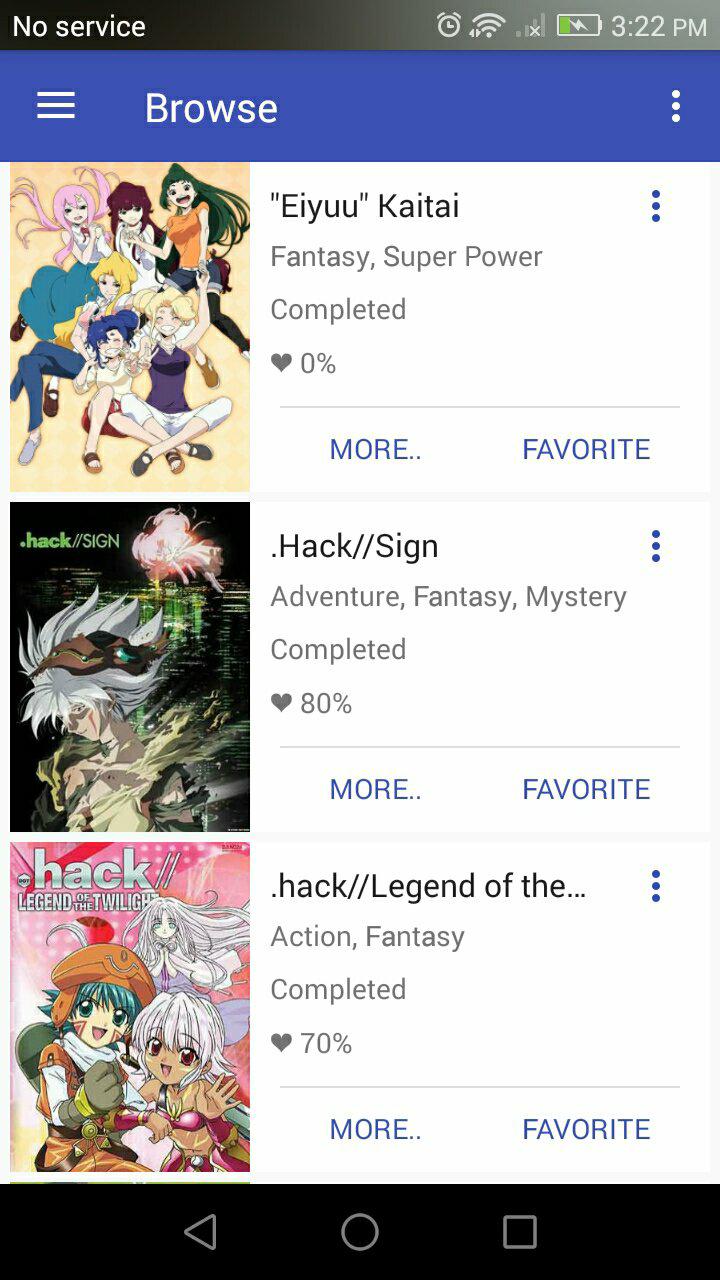Screen dimensions: 720x1280
Task: Mark .hack//Legend of the Twilight as favorite
Action: pos(586,1129)
